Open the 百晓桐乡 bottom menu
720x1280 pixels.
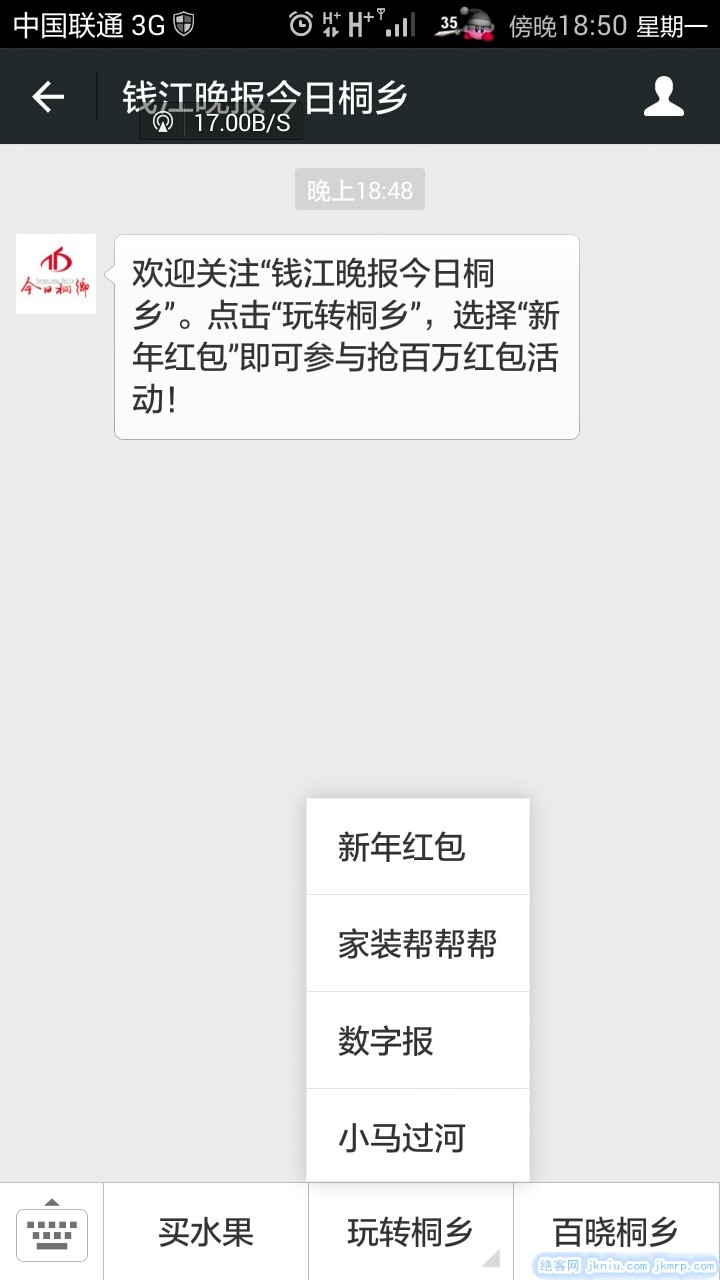(615, 1232)
